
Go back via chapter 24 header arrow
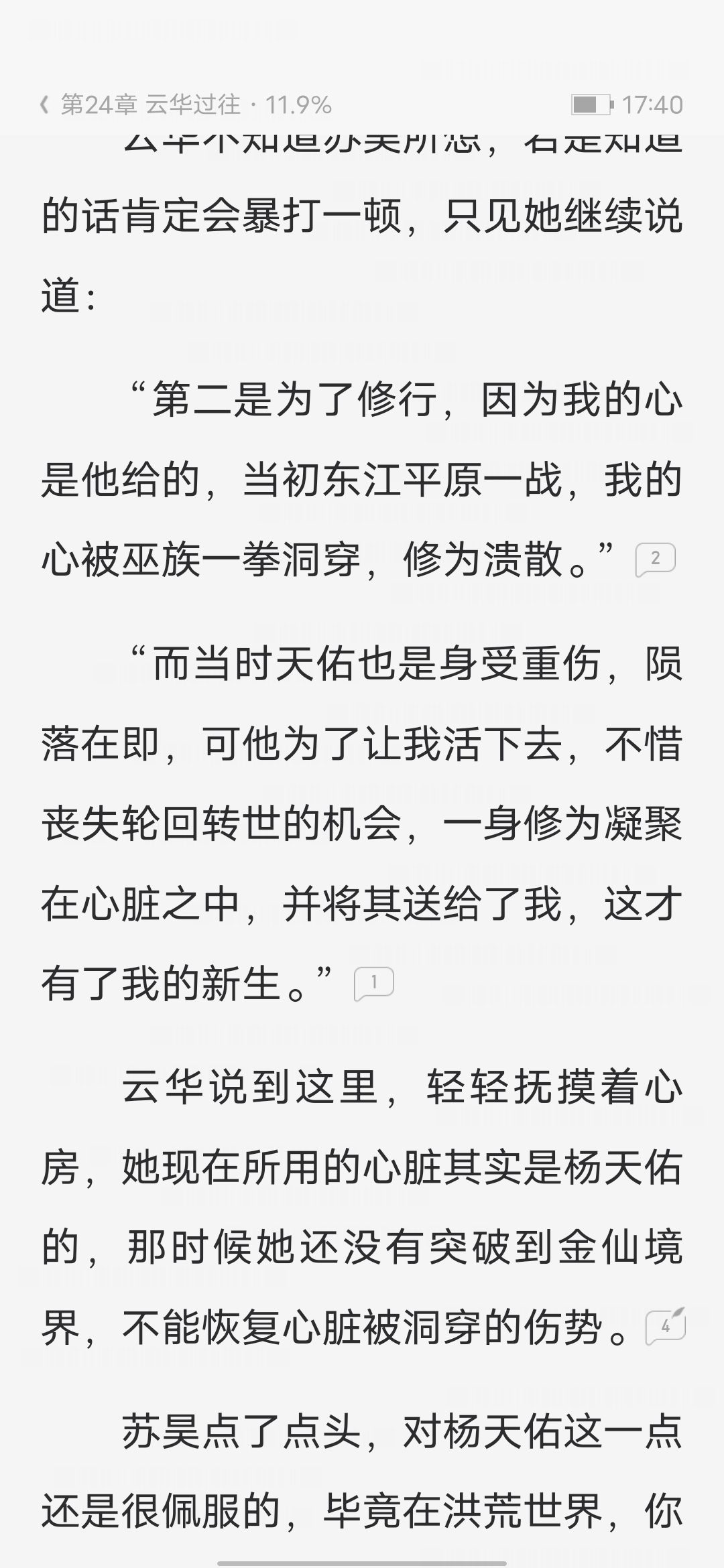pos(45,105)
